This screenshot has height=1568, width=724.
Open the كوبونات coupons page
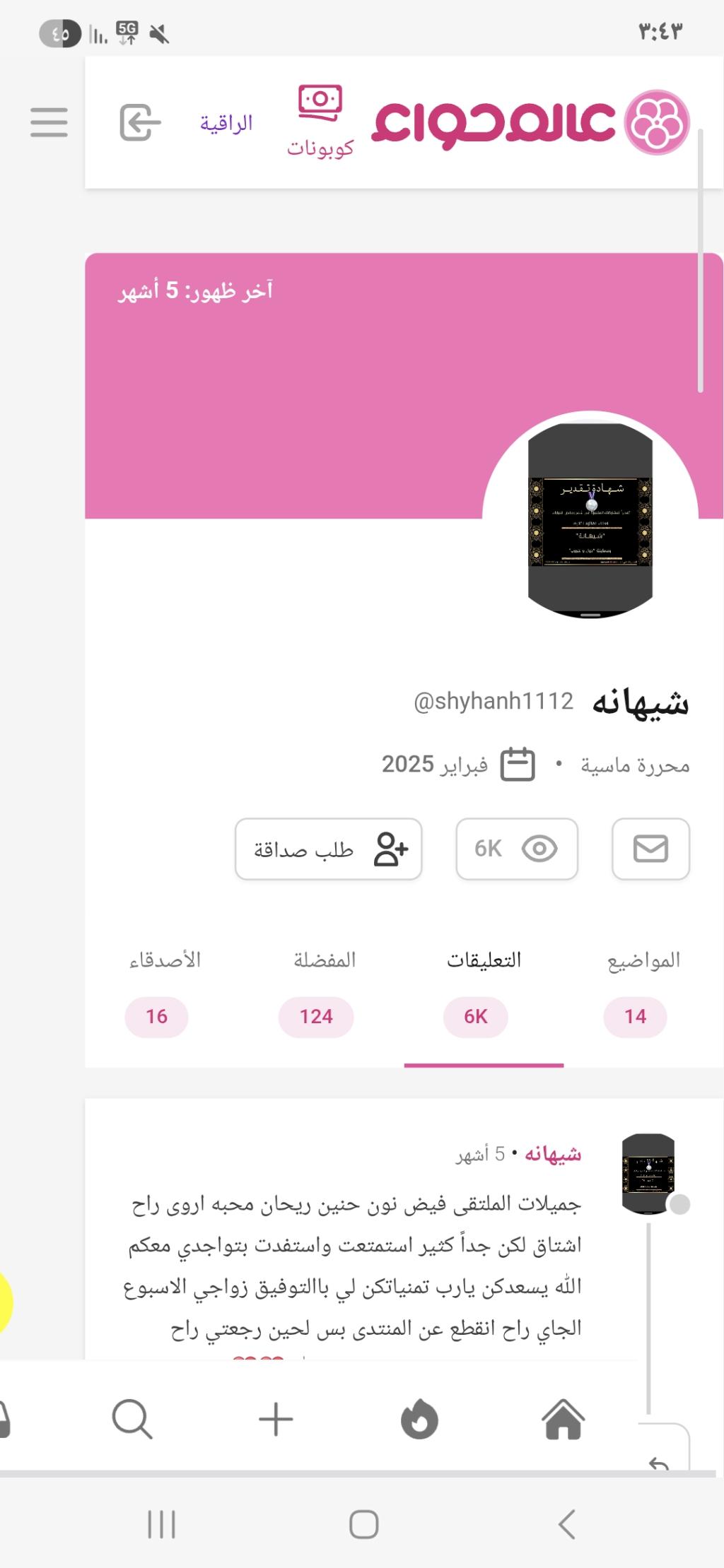point(320,122)
